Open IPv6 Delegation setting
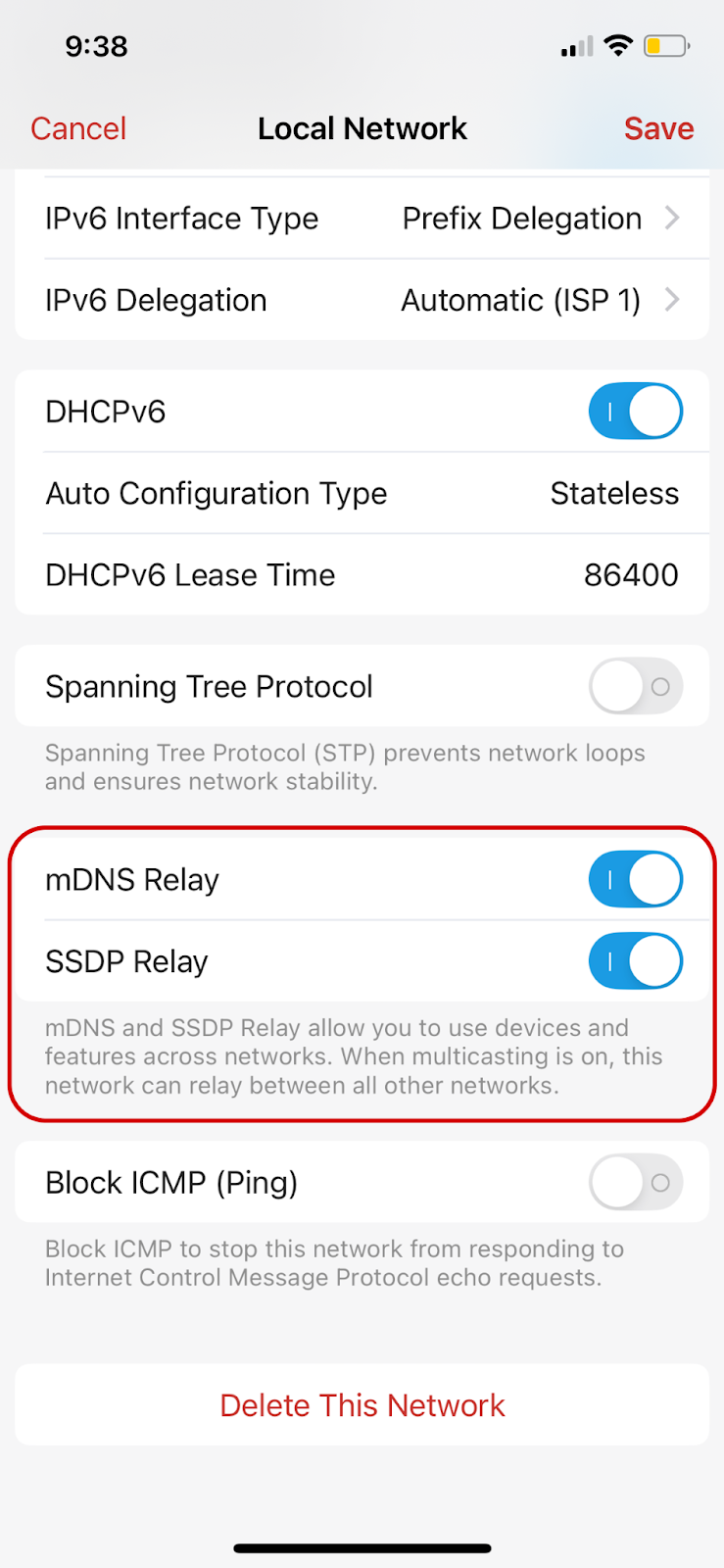724x1568 pixels. point(362,300)
